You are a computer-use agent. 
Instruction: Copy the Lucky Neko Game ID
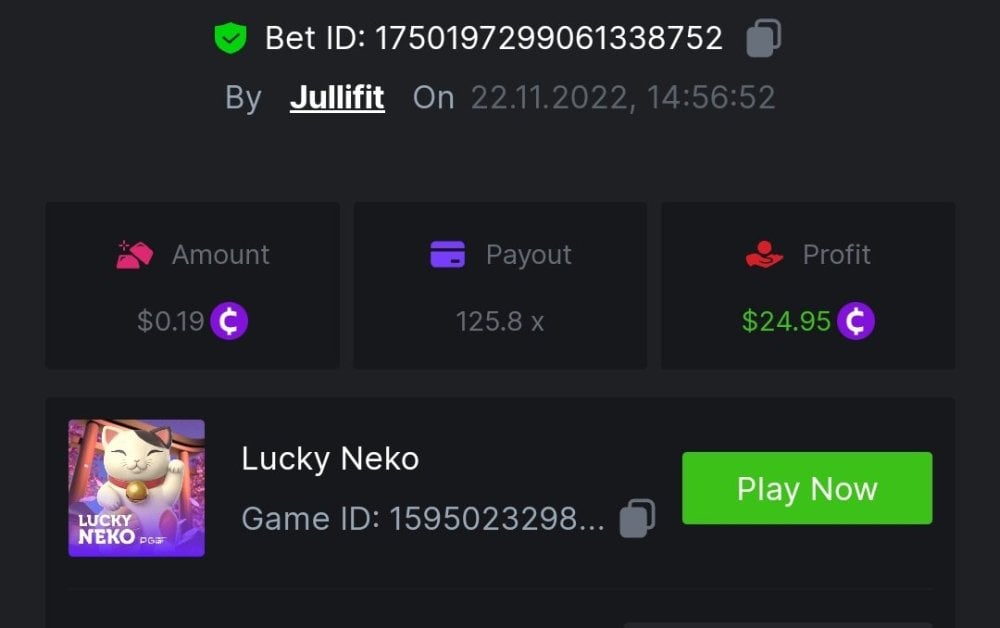pos(637,518)
